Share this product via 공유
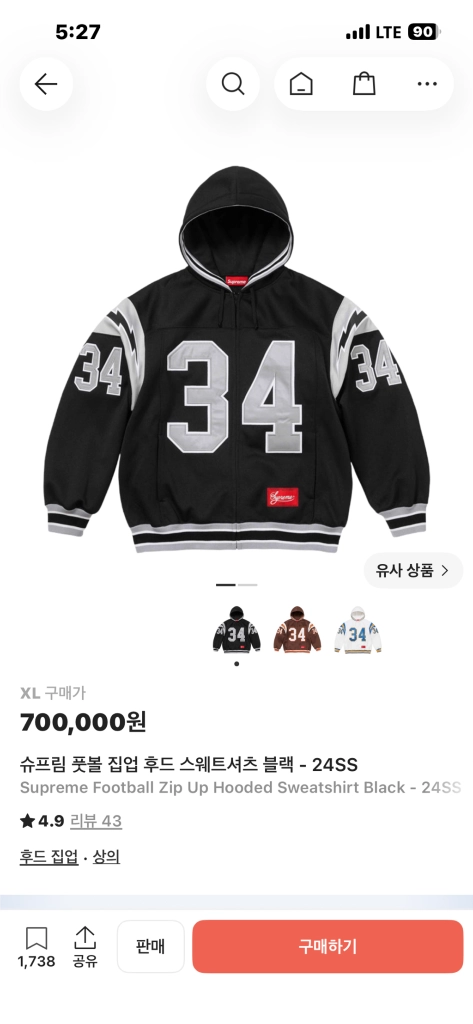This screenshot has width=473, height=1024. (85, 947)
